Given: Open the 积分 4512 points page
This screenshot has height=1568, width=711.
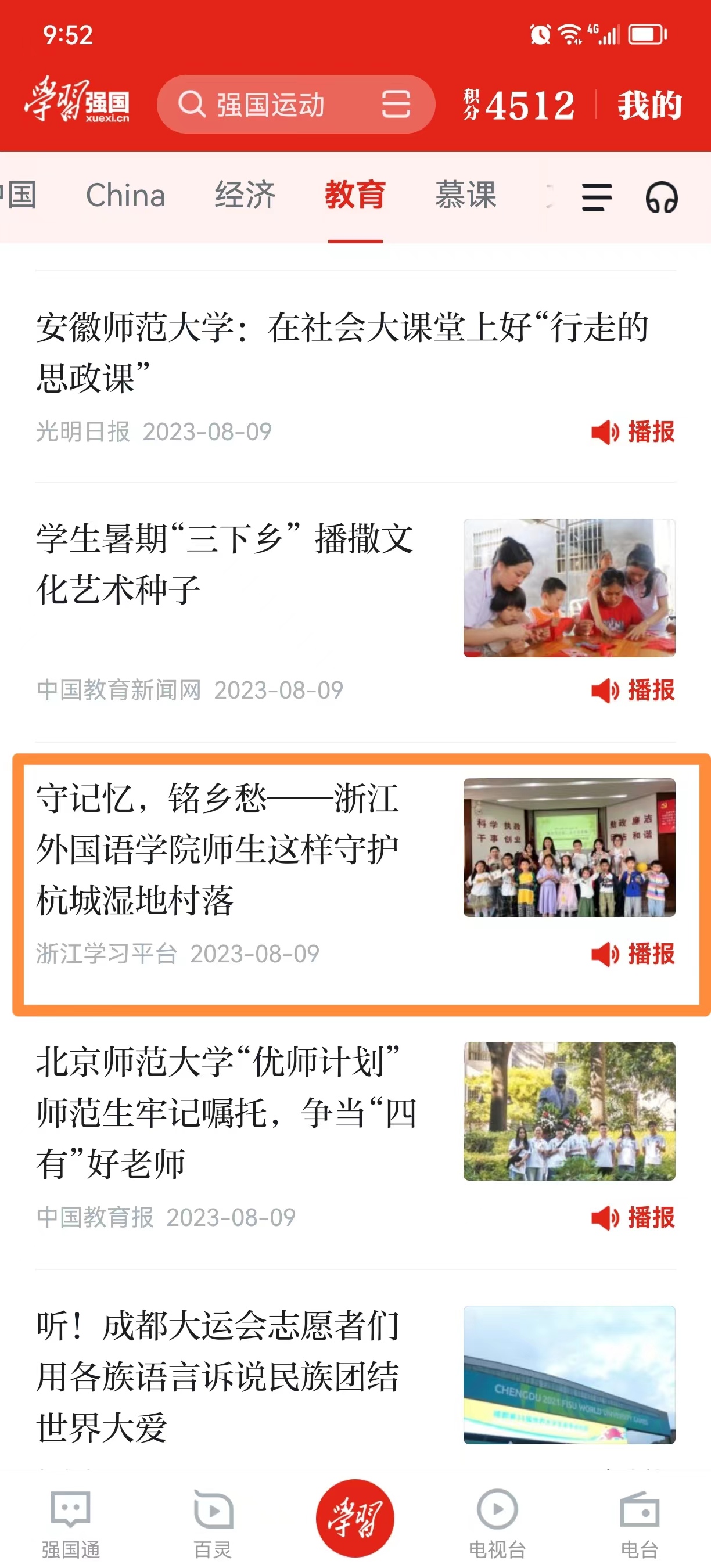Looking at the screenshot, I should [519, 105].
